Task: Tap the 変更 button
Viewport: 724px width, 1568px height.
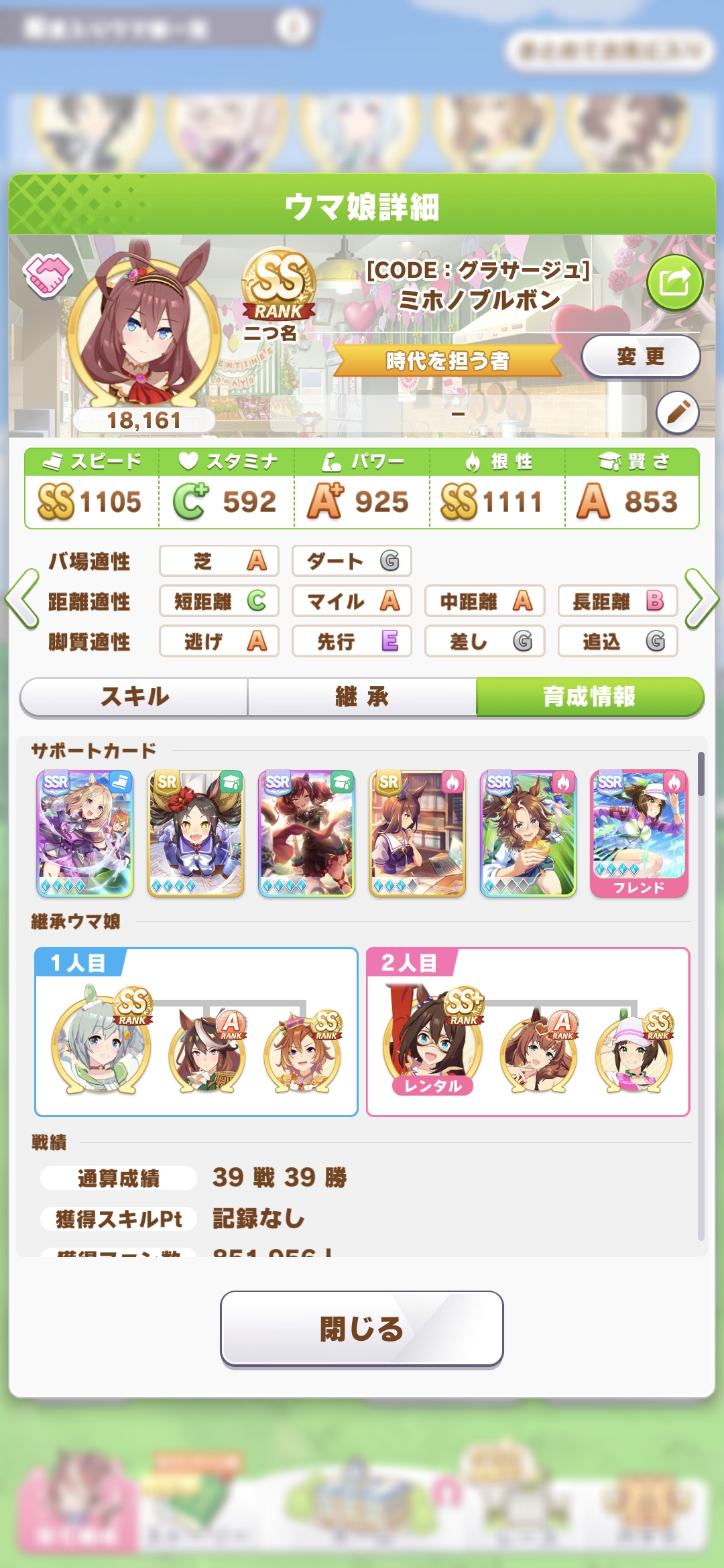Action: click(x=640, y=356)
